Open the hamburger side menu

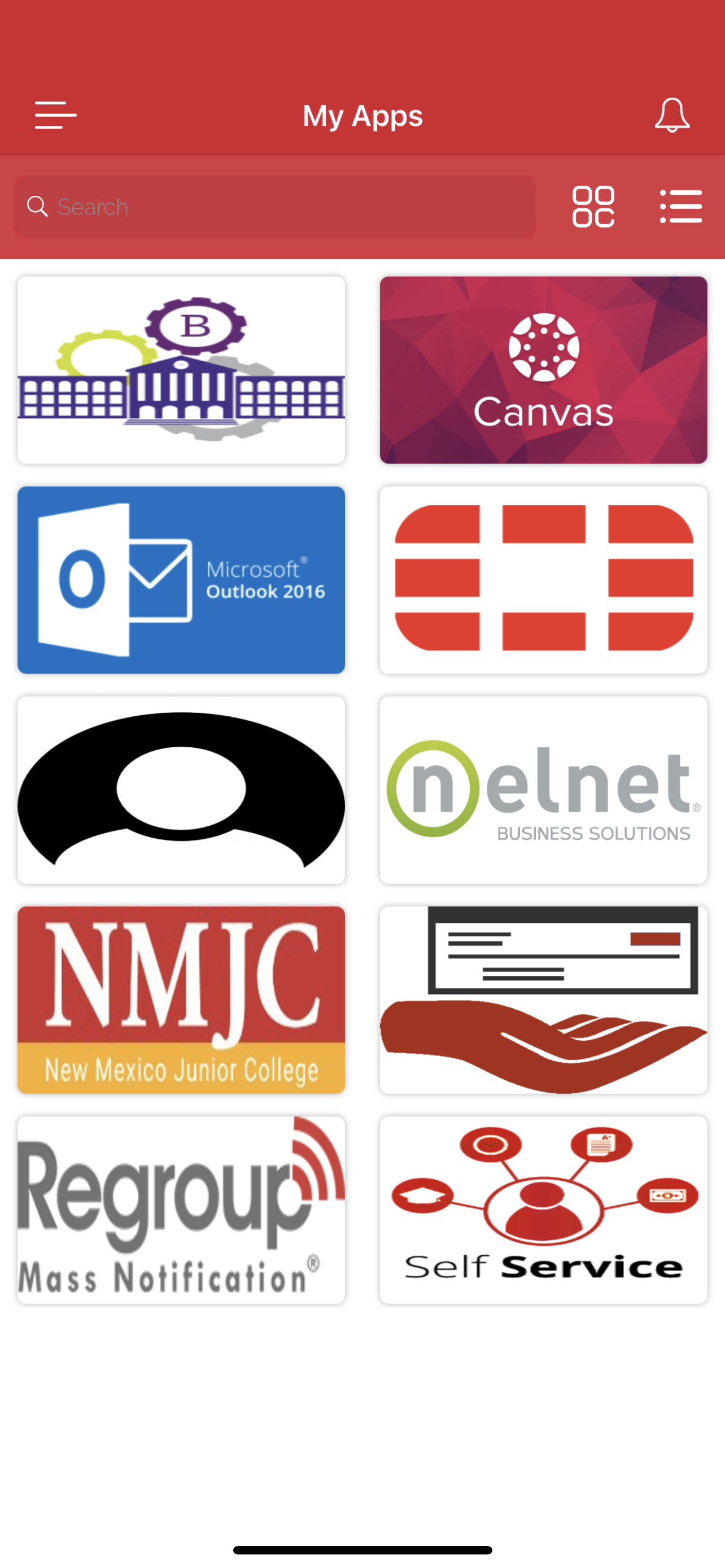point(55,115)
